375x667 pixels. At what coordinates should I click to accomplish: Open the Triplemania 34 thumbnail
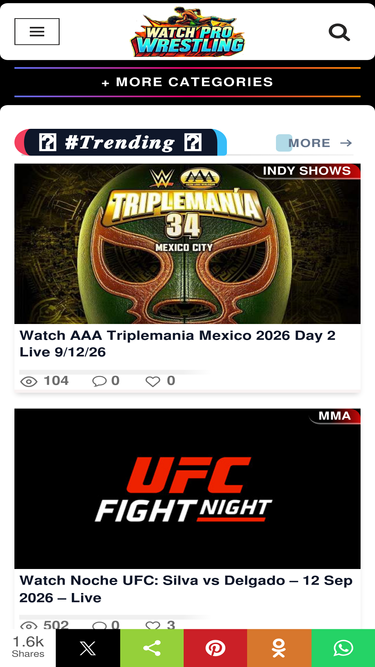pos(188,244)
